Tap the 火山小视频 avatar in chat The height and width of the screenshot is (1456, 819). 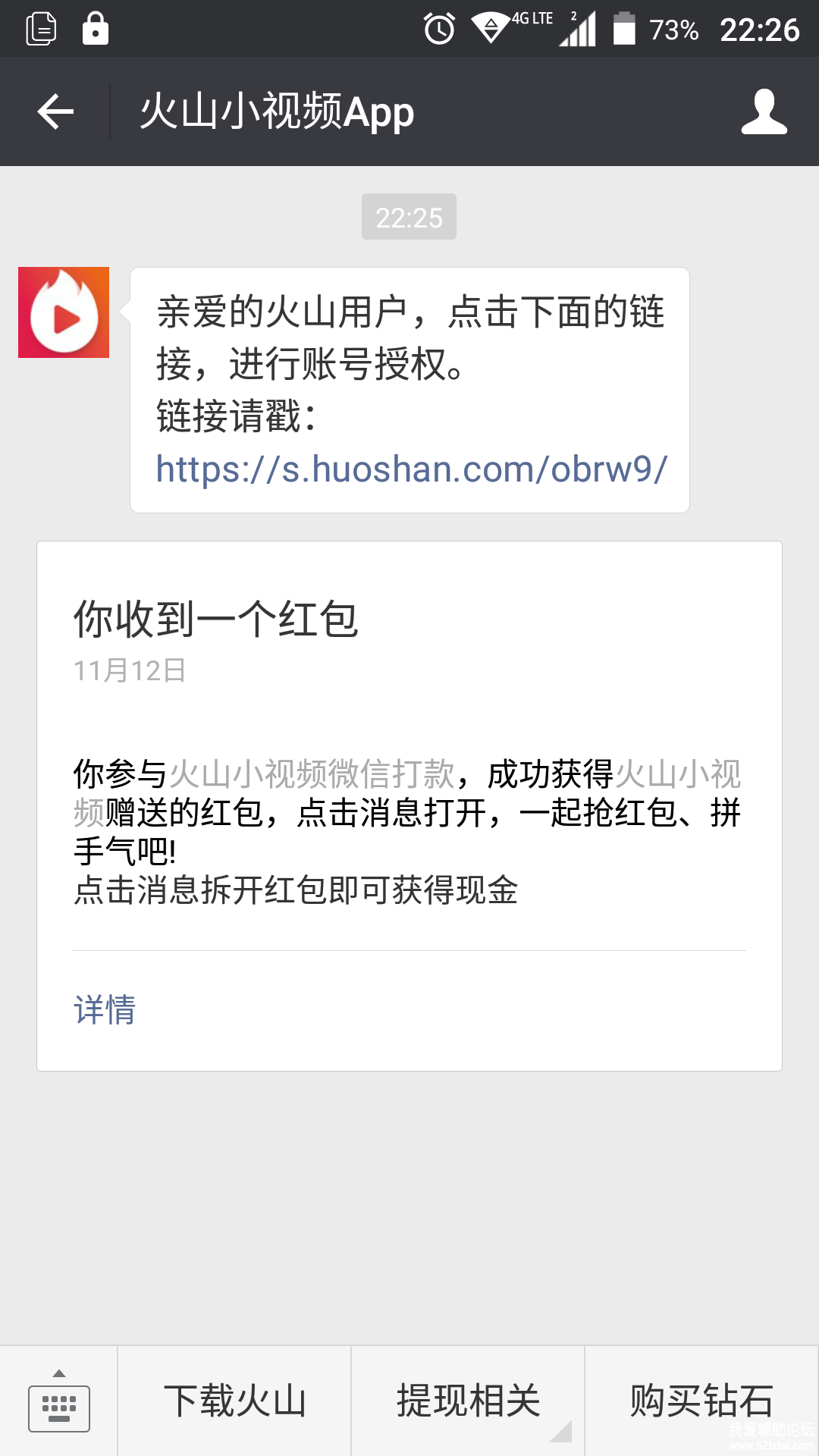[x=64, y=312]
